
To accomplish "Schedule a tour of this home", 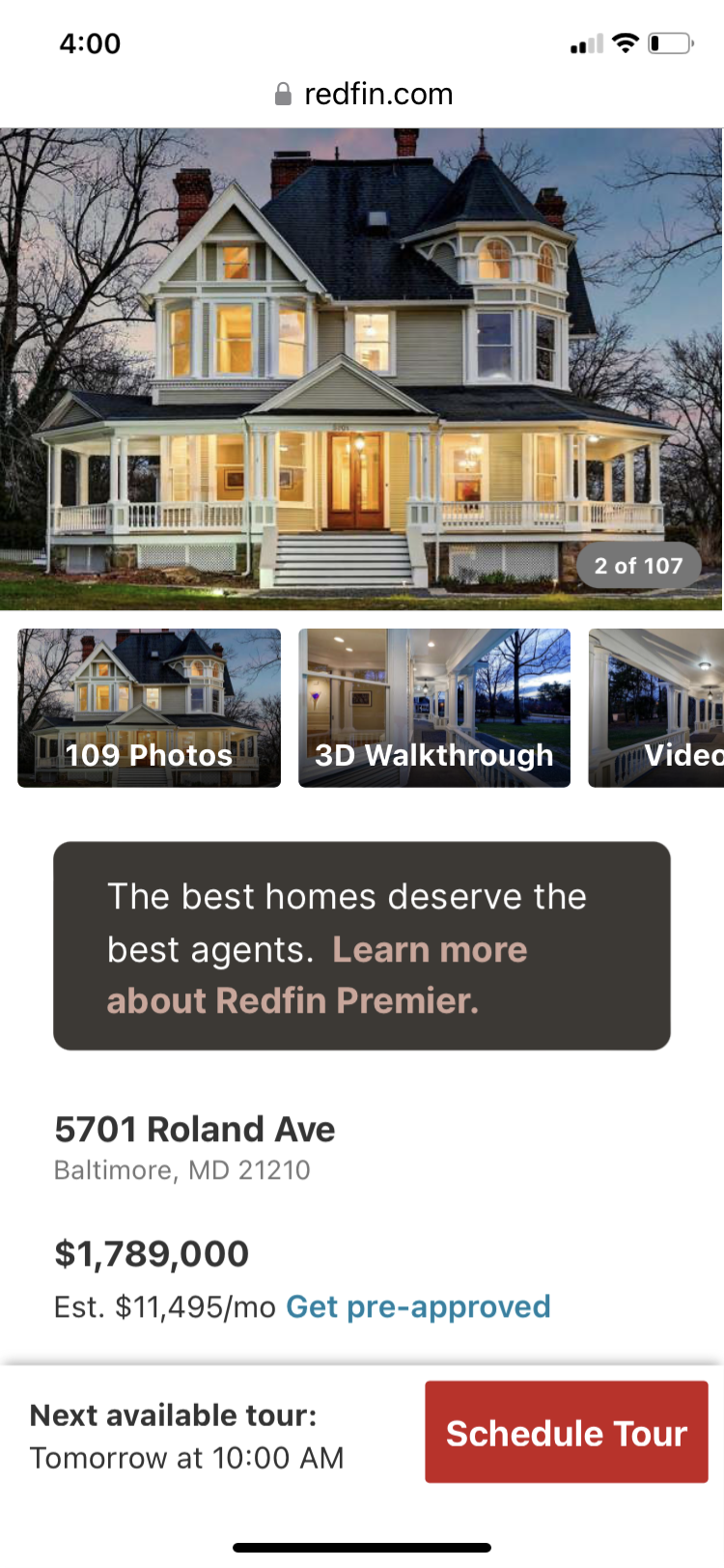I will click(567, 1433).
